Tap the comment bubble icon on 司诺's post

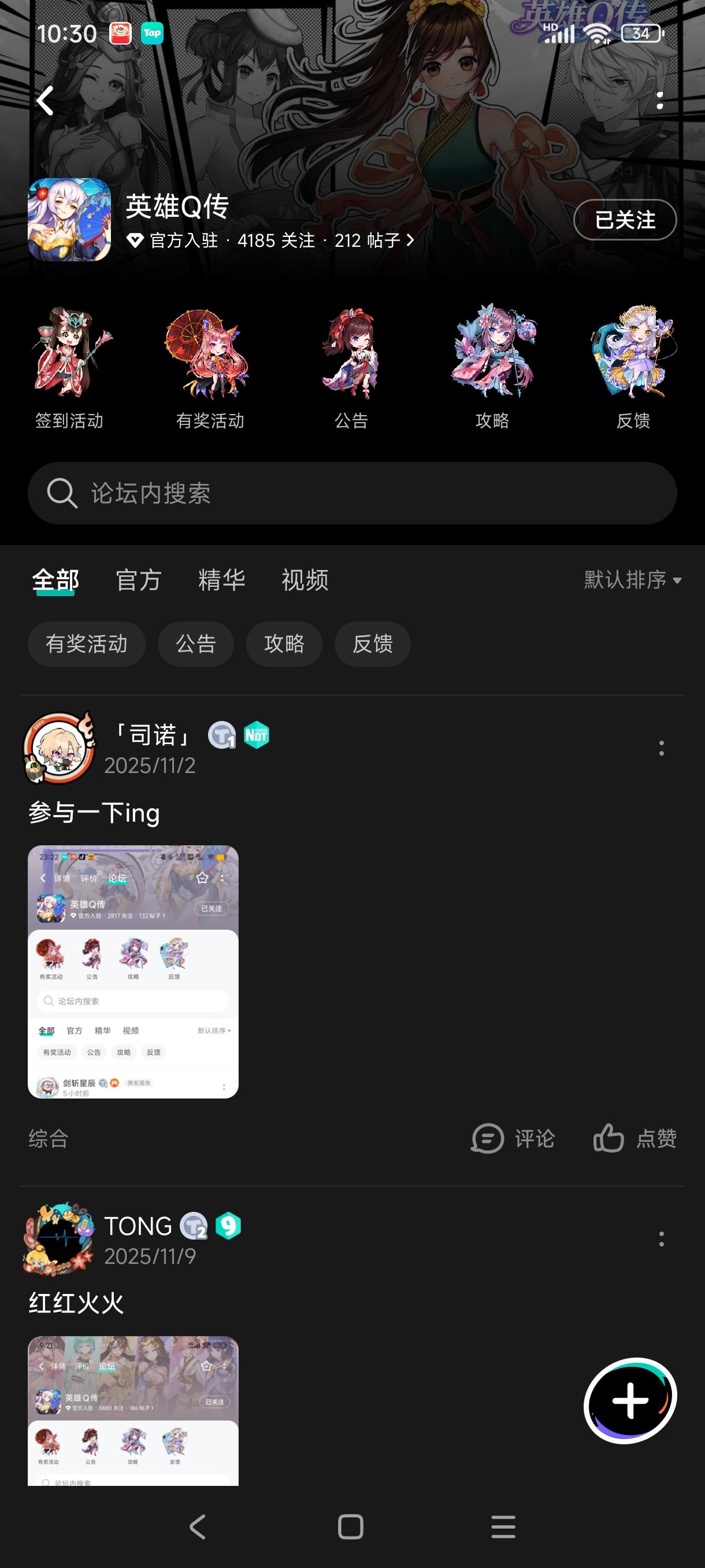487,1139
